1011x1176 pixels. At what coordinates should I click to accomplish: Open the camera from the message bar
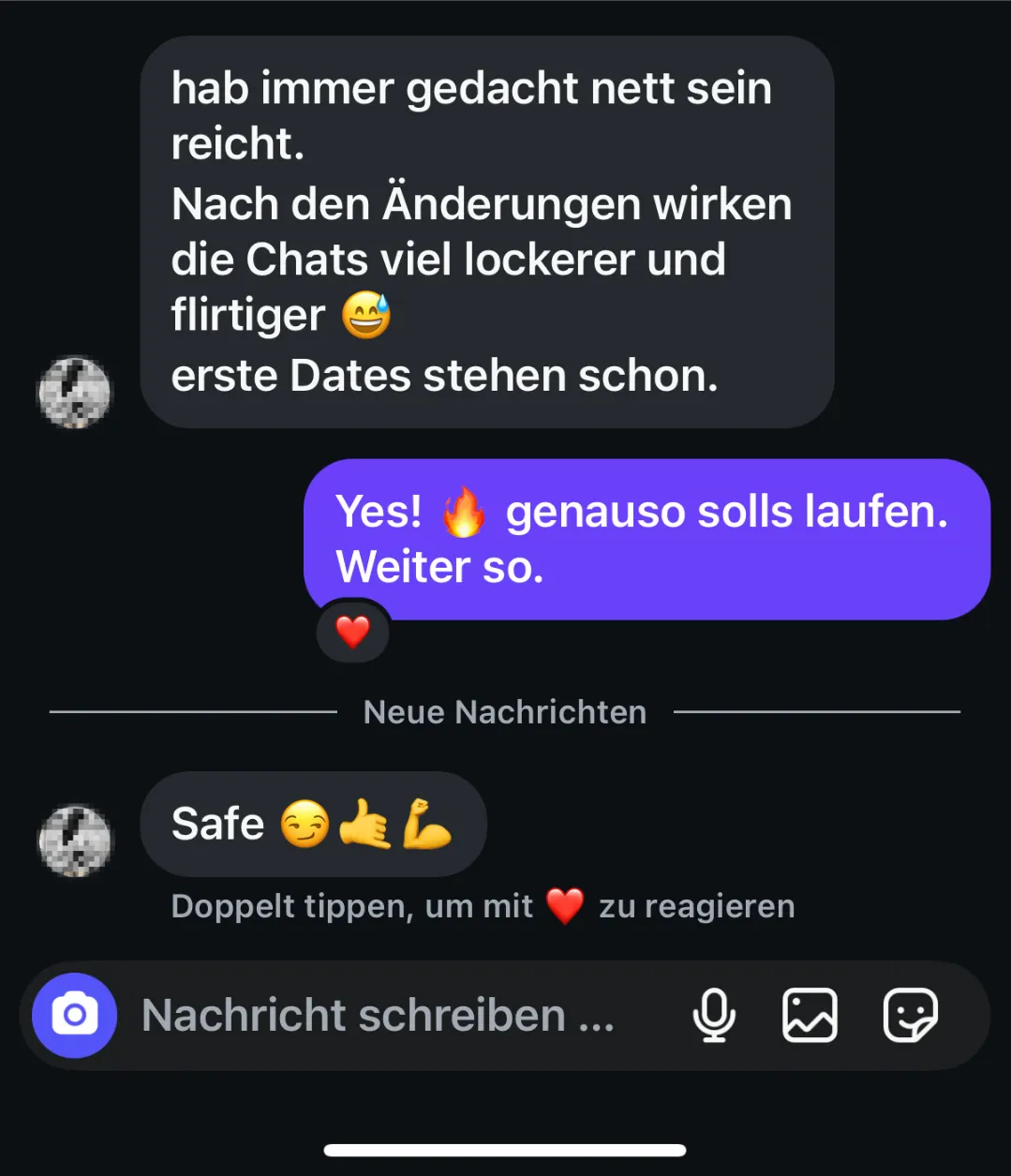point(74,1015)
